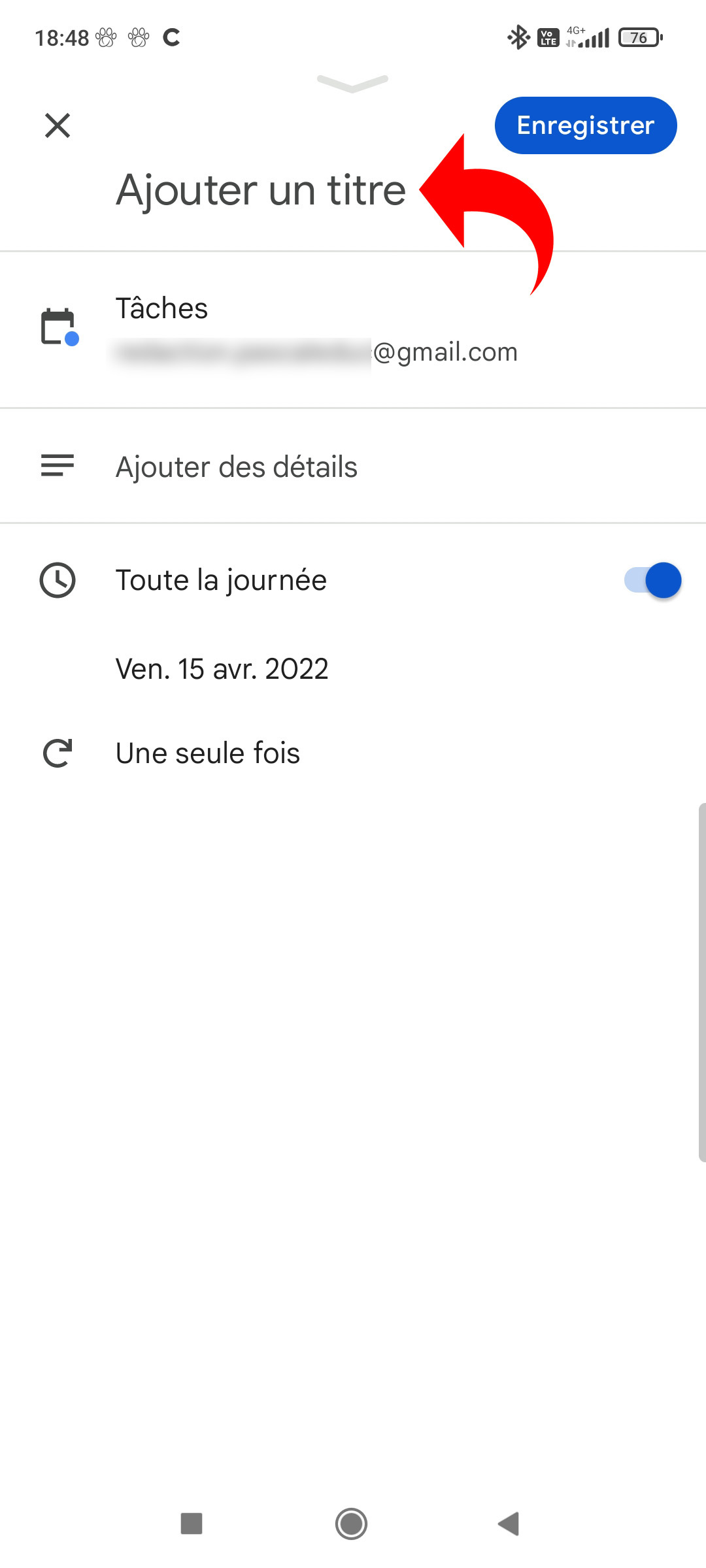Close the task creation screen

[58, 125]
